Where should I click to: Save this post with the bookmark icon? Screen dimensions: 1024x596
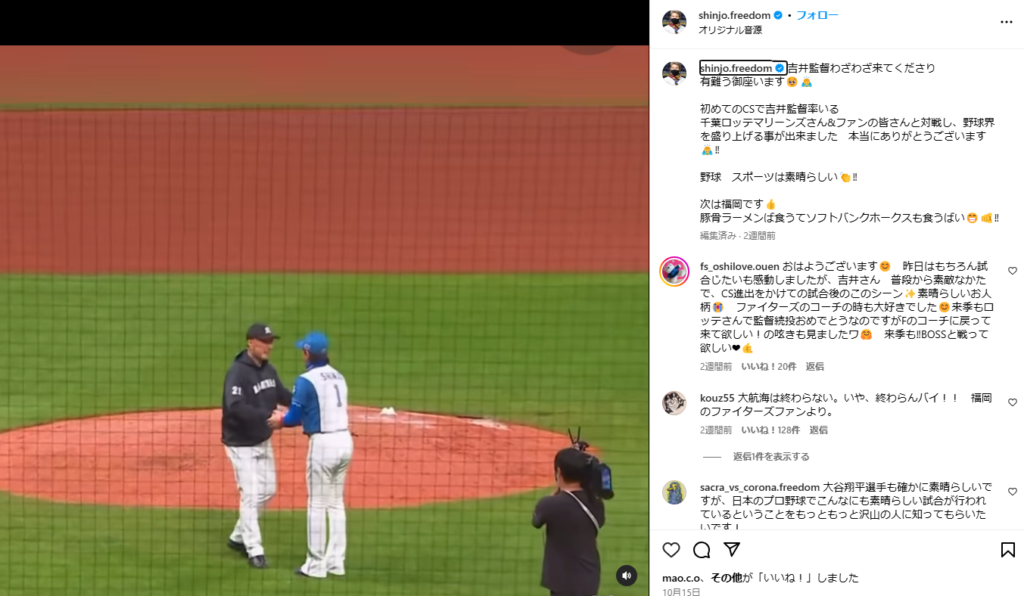[x=1007, y=549]
